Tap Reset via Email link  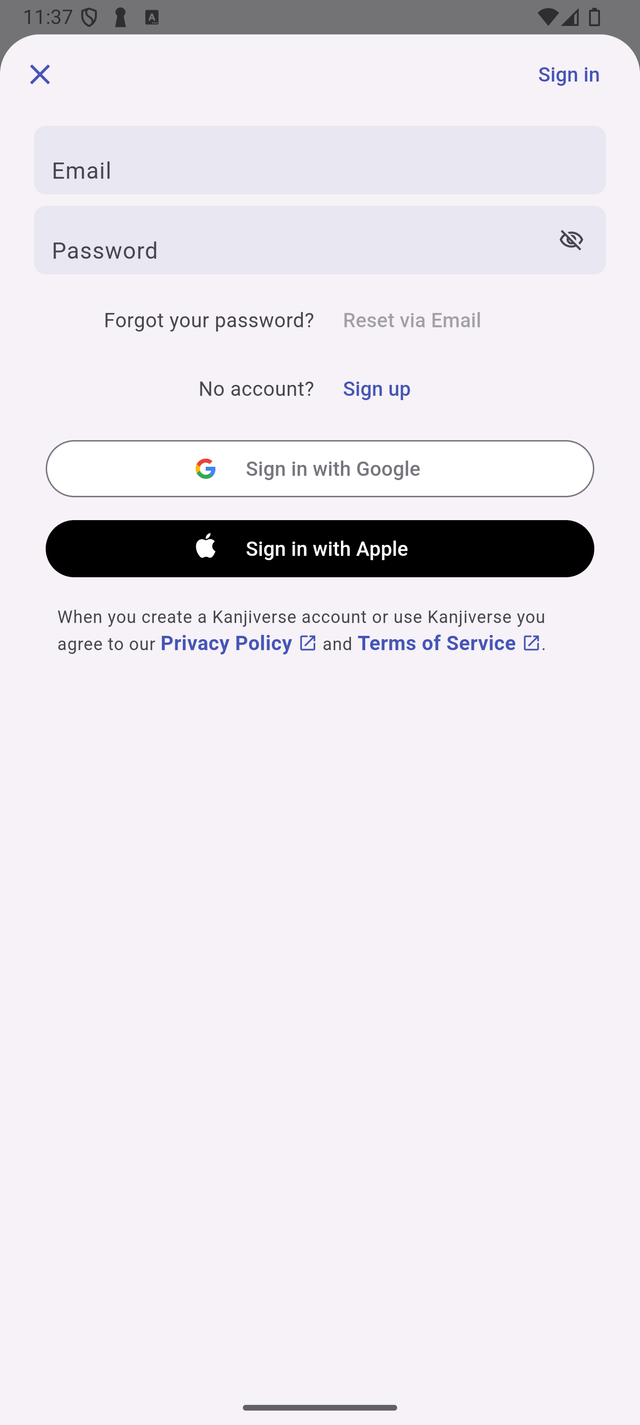click(x=411, y=321)
